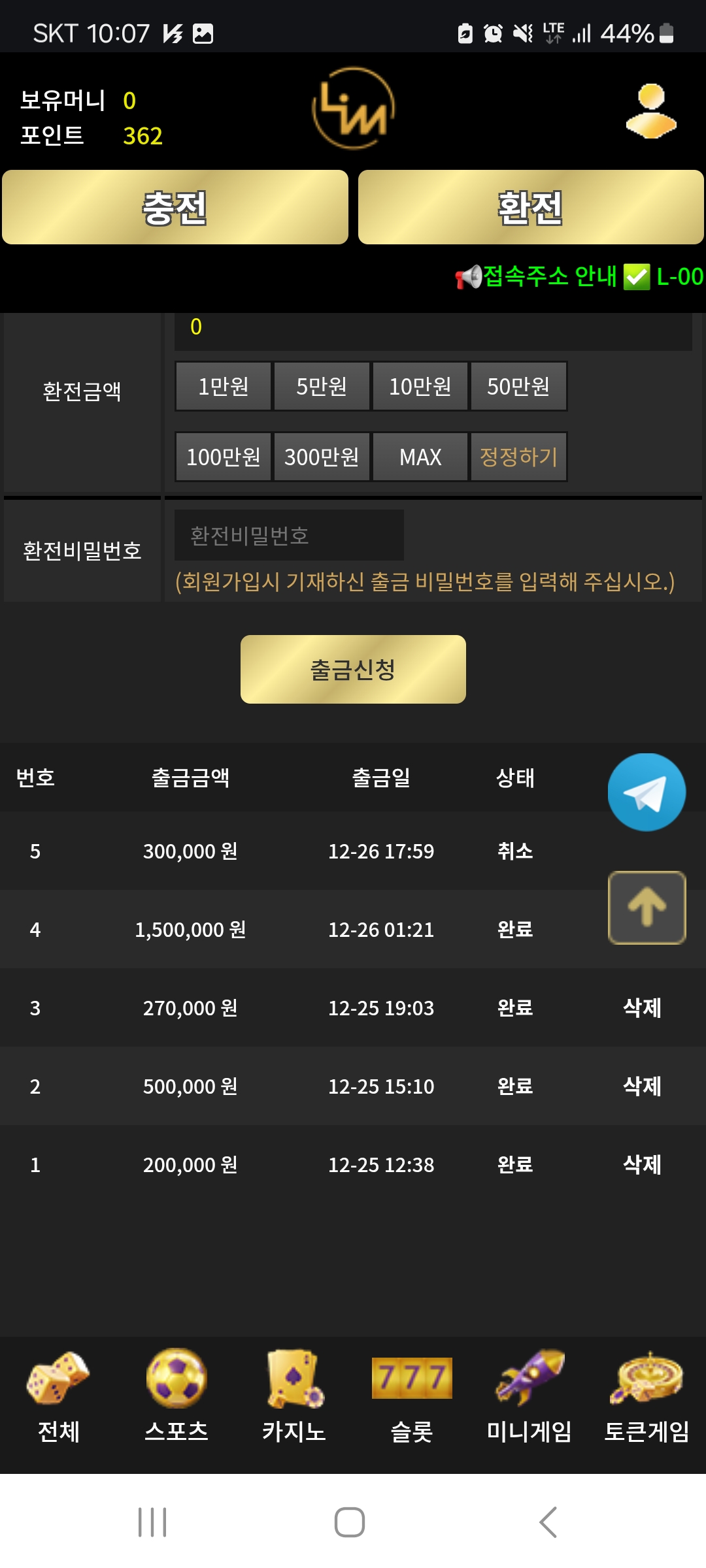The height and width of the screenshot is (1568, 706).
Task: Tap the 환전 withdrawal button
Action: [531, 208]
